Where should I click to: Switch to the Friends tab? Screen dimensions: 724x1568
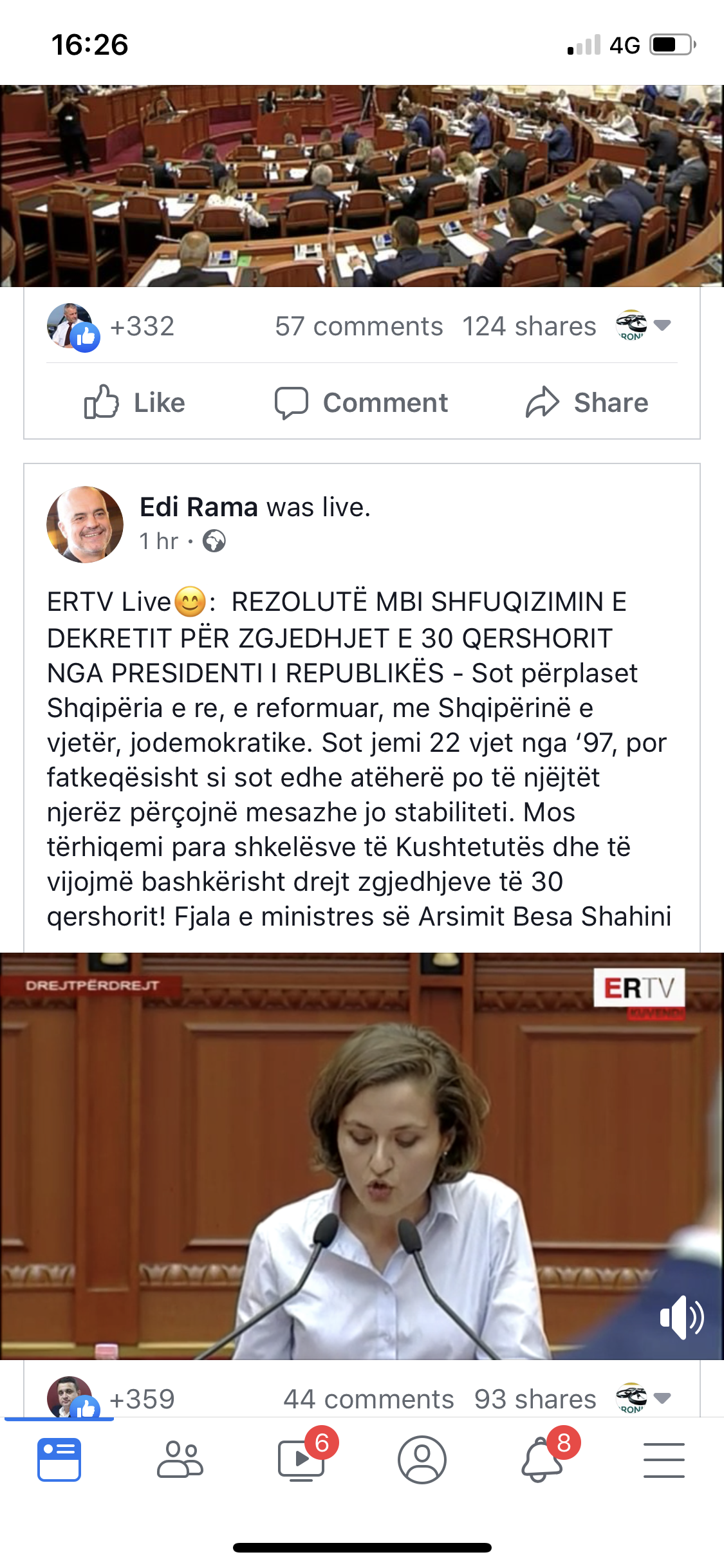[180, 1460]
